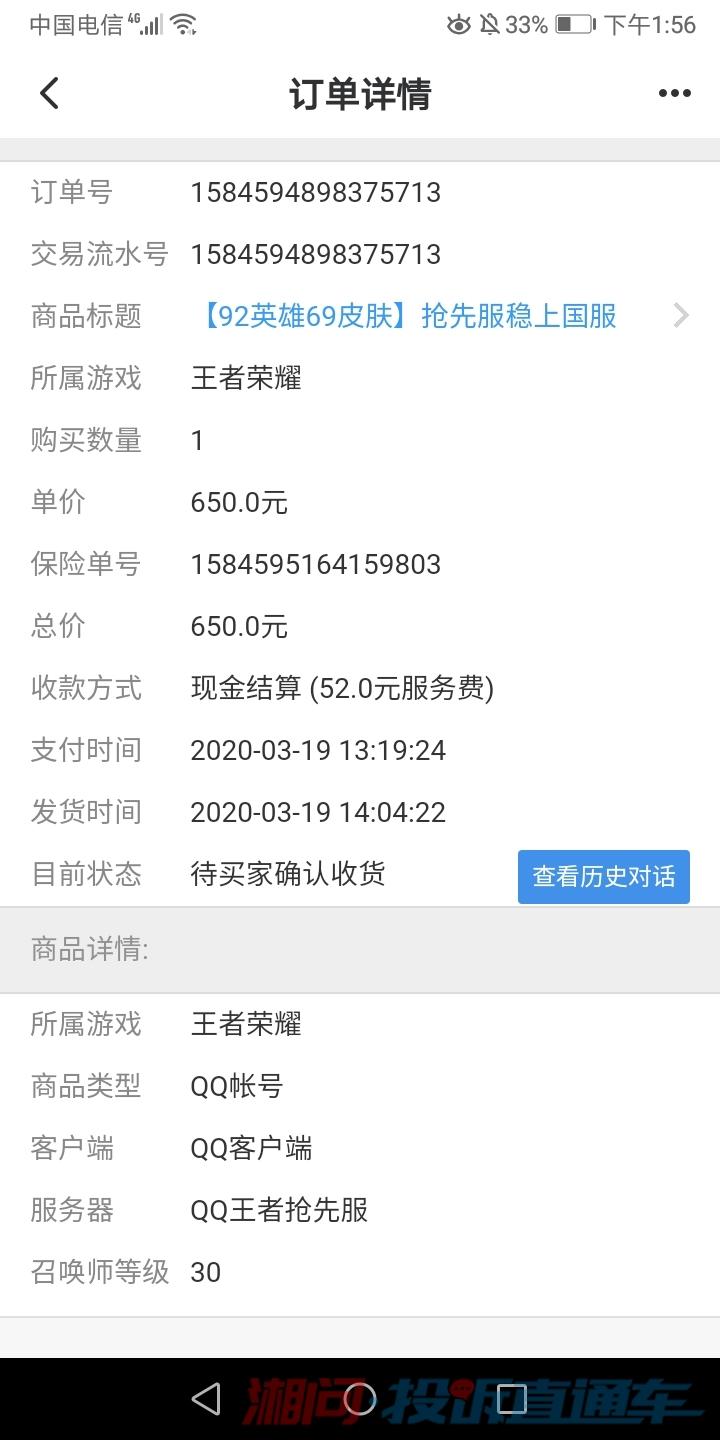Tap the insurance number 1584595164159803

pos(316,565)
